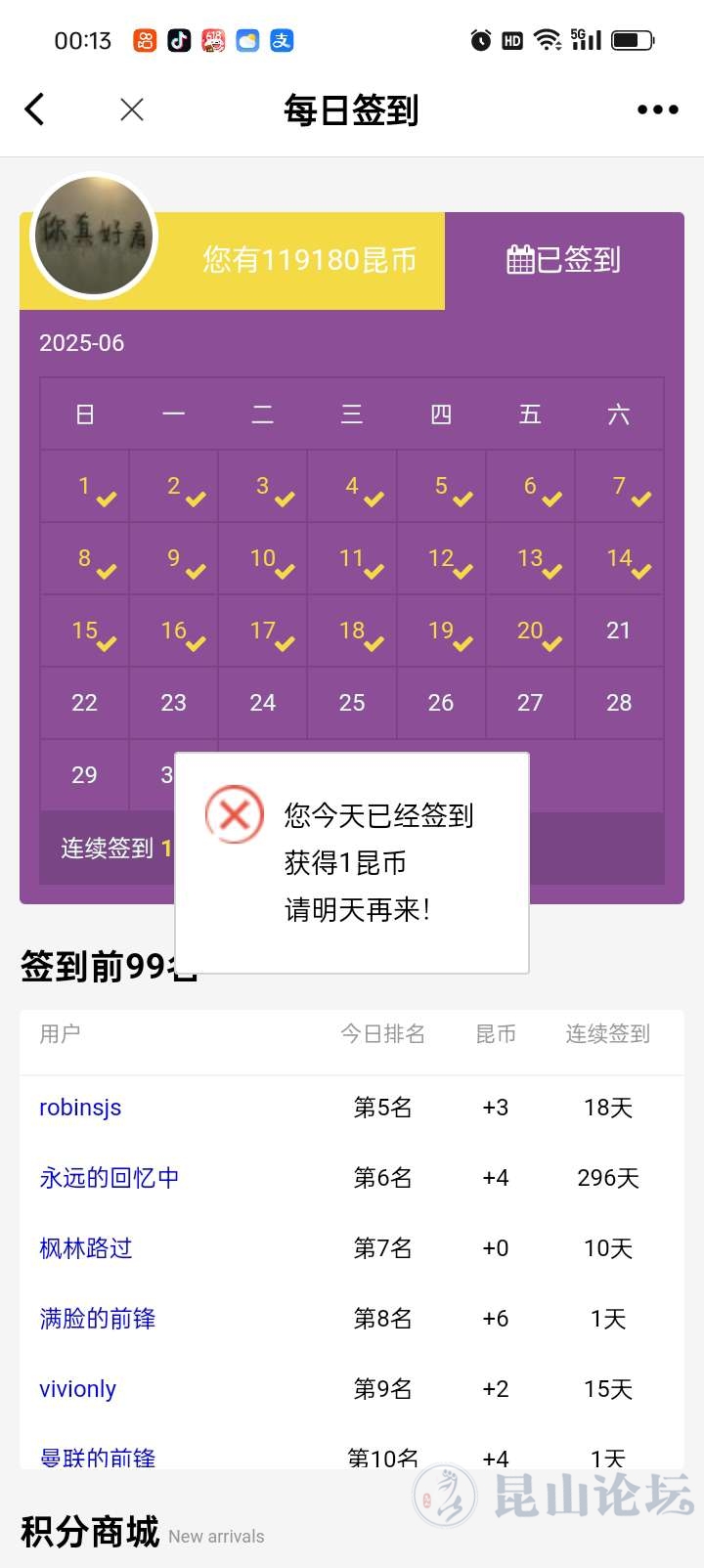This screenshot has height=1568, width=704.
Task: Tap the 已签到 check-in button
Action: coord(564,260)
